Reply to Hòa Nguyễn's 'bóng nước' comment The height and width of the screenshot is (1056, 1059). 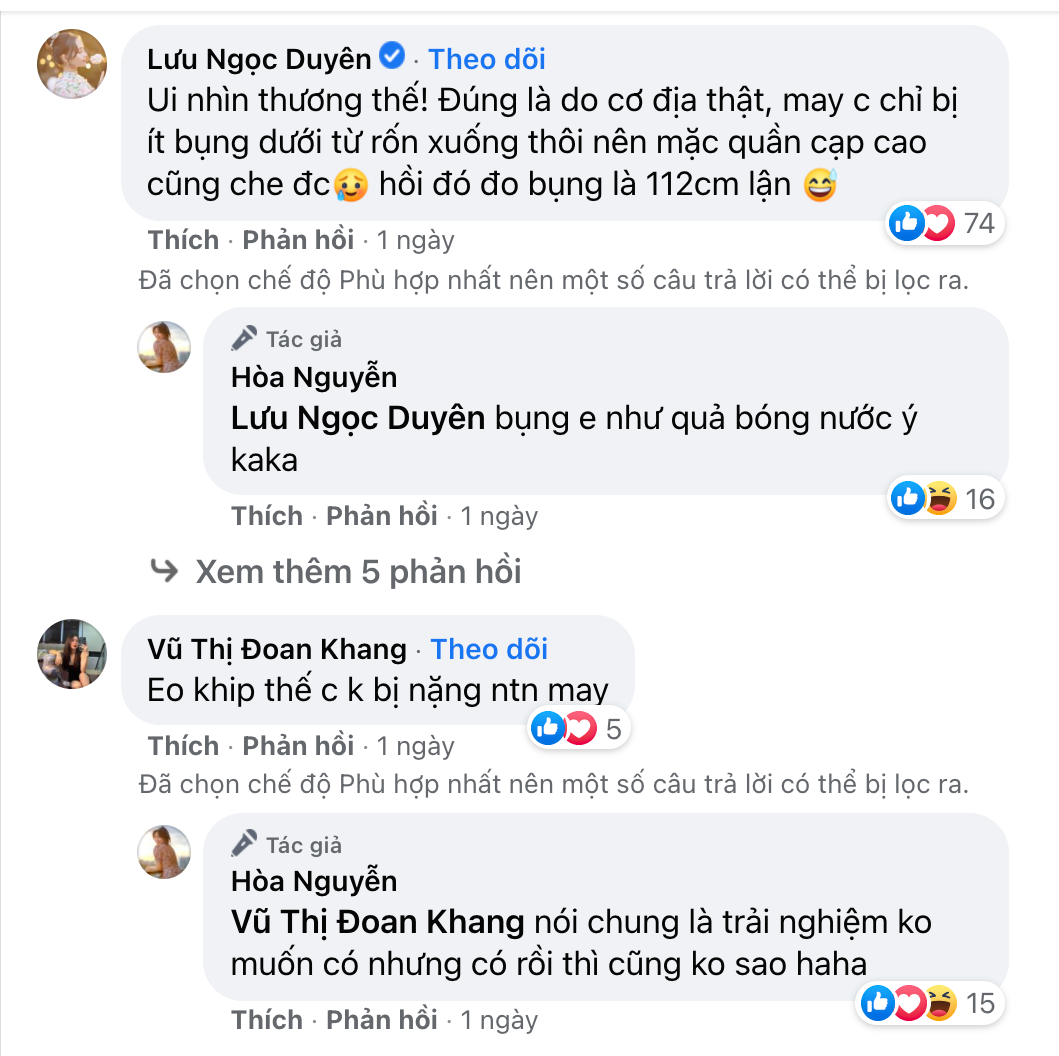tap(382, 516)
